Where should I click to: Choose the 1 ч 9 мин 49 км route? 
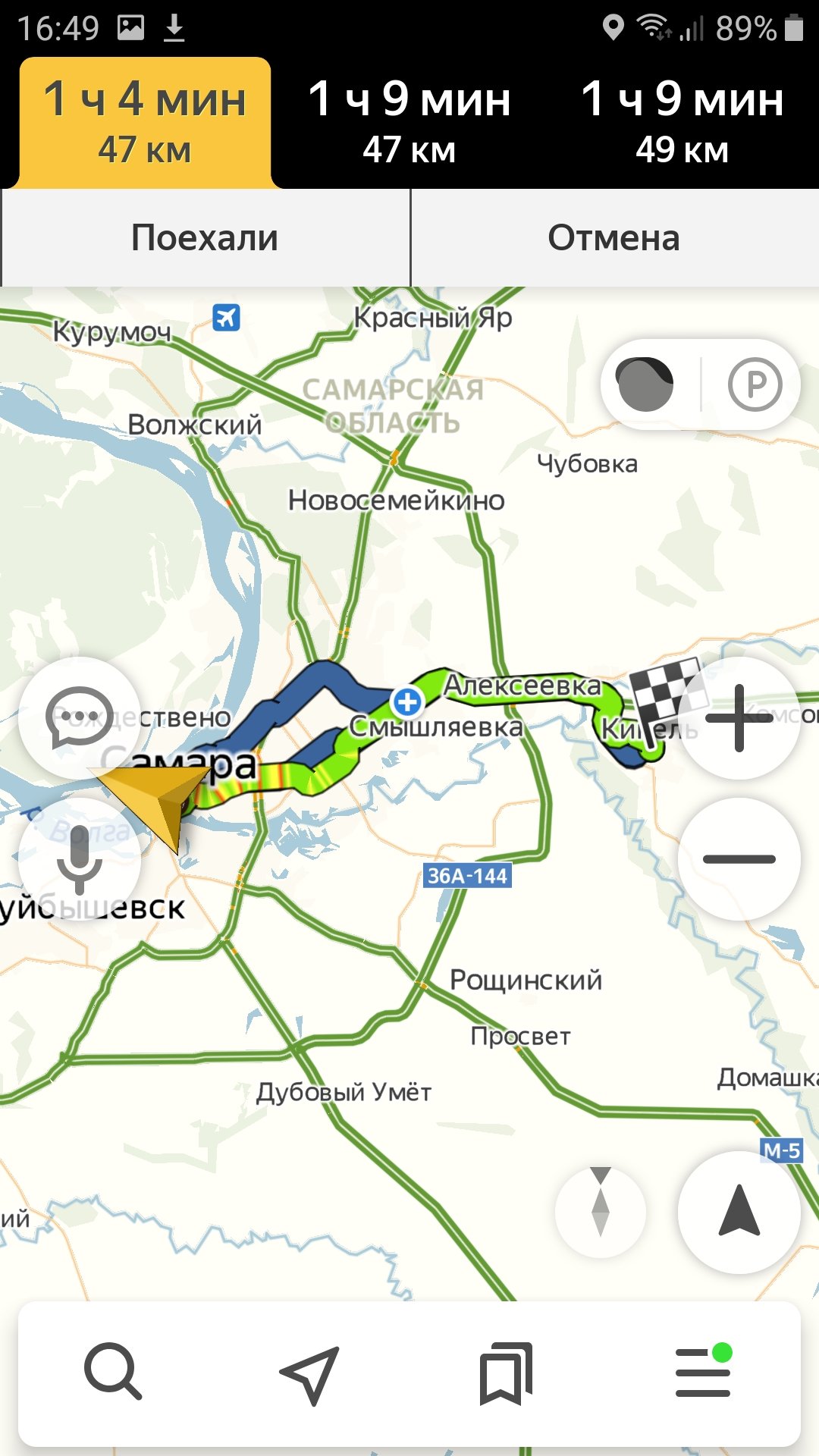tap(682, 123)
